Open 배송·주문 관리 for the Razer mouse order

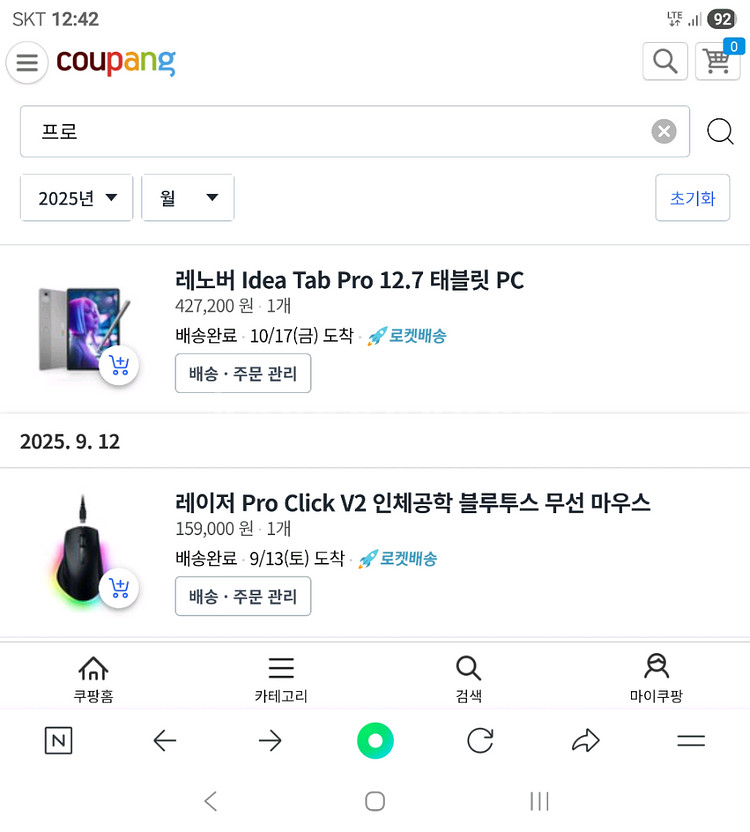pos(243,596)
